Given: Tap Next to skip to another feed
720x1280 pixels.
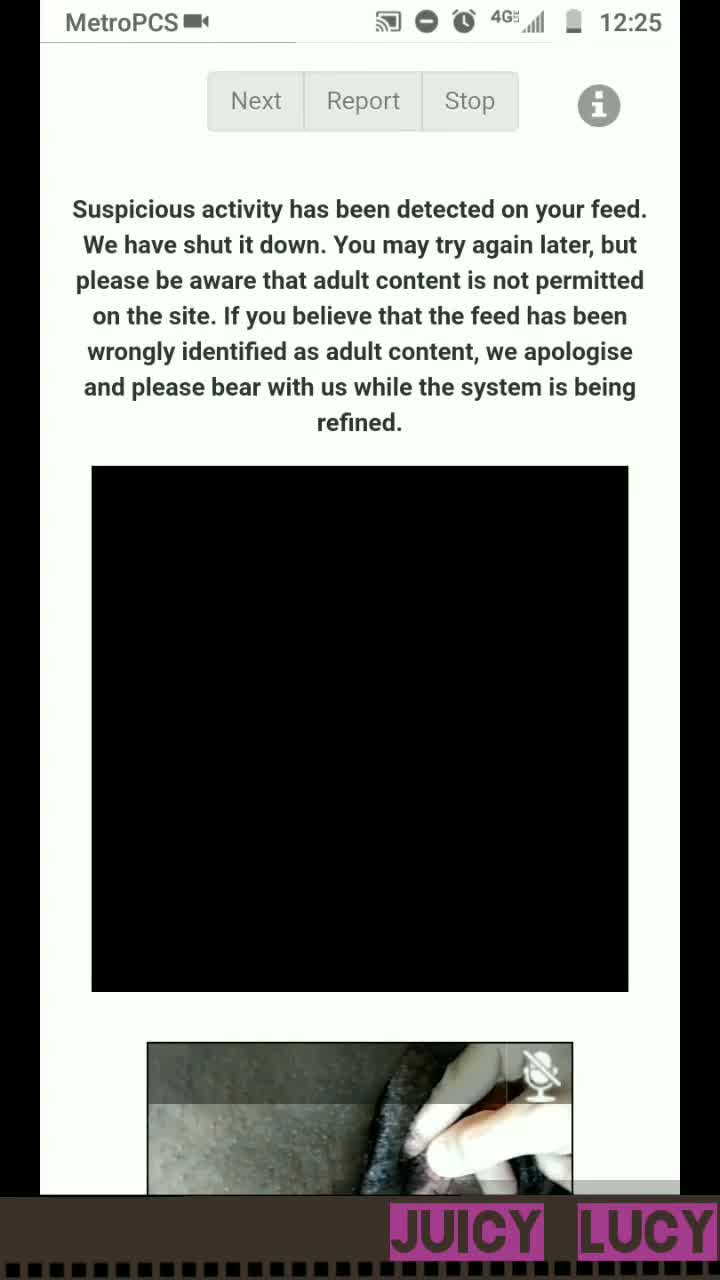Looking at the screenshot, I should coord(256,101).
